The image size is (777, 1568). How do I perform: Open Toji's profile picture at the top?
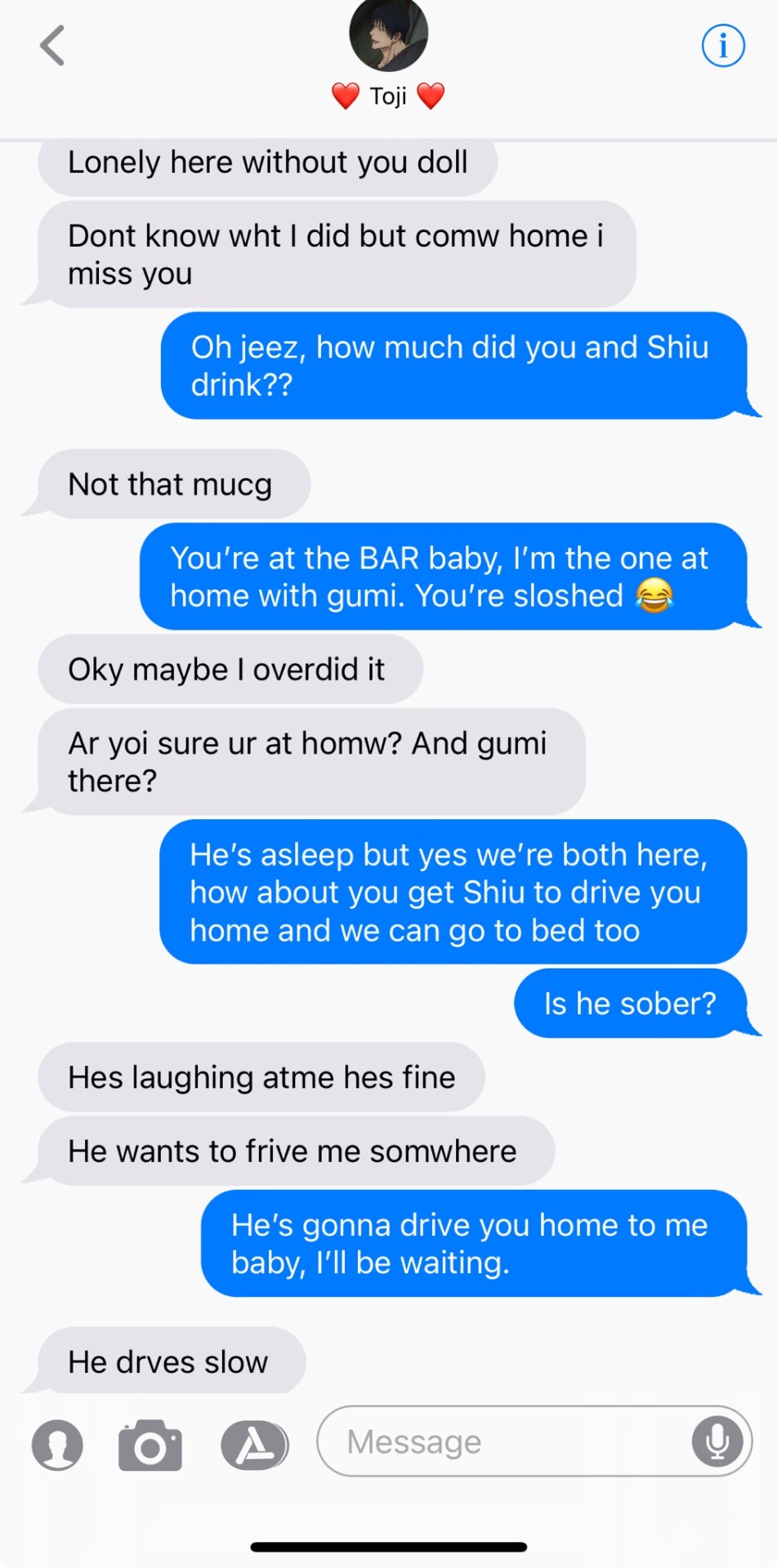[389, 34]
